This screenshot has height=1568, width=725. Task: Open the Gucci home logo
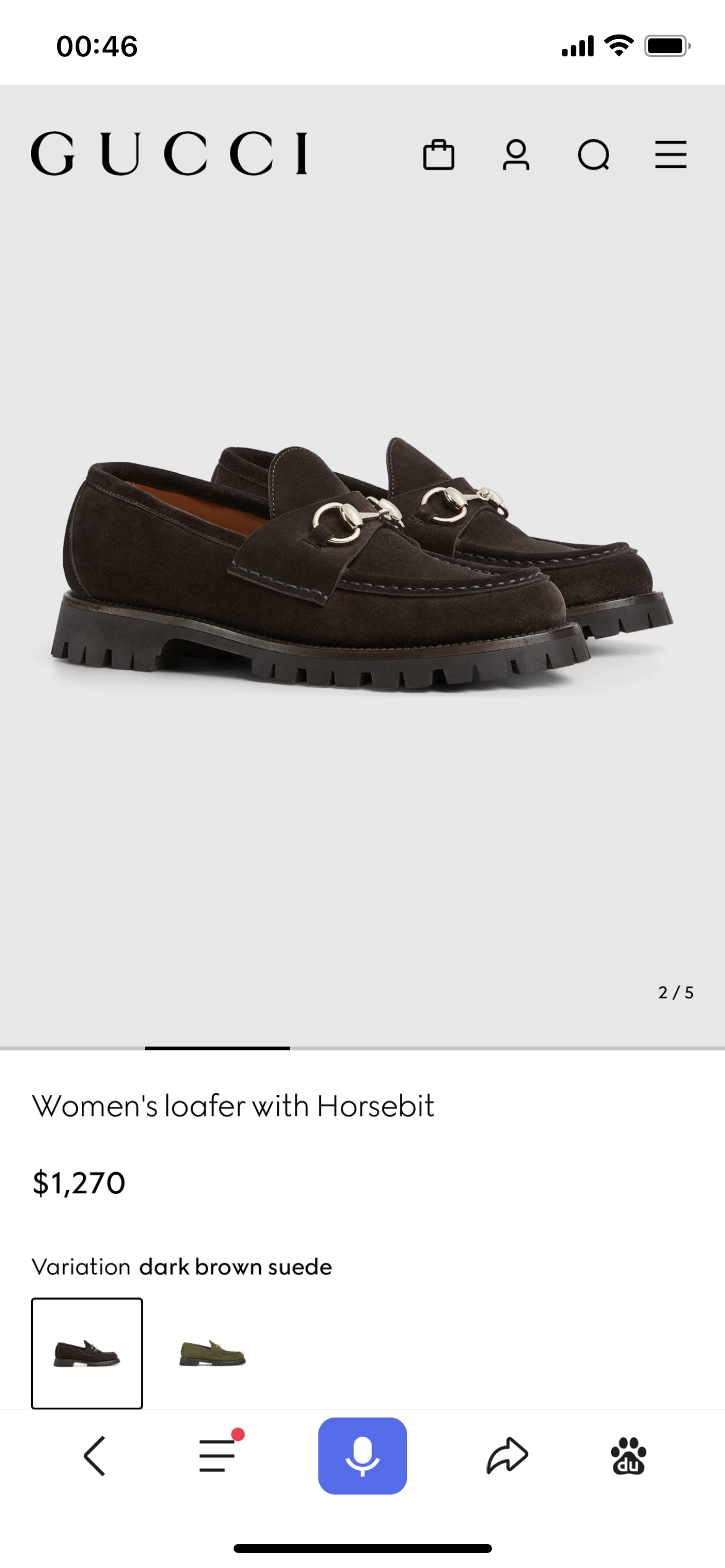click(x=170, y=154)
